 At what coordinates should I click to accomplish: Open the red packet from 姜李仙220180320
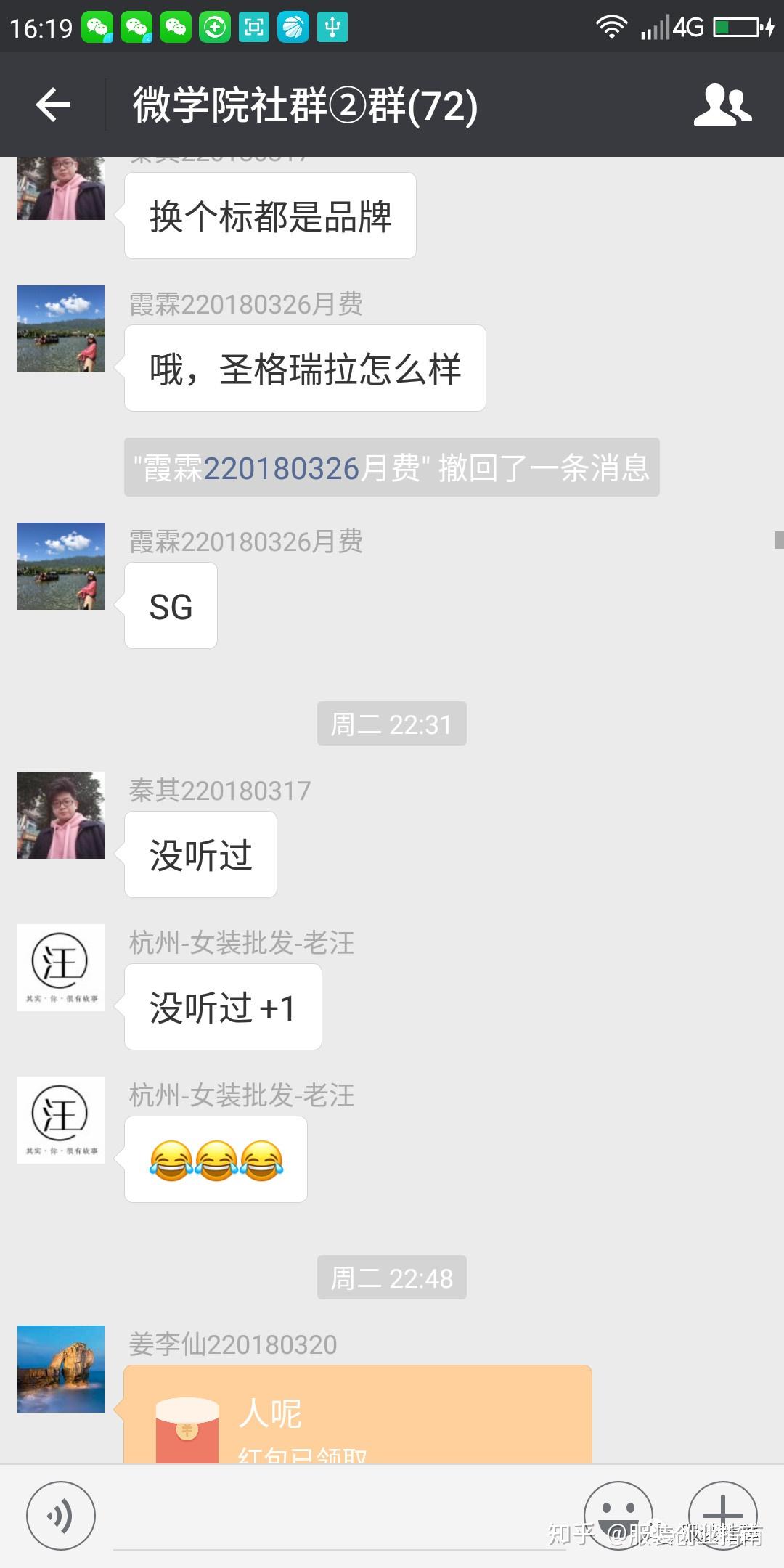(357, 1414)
